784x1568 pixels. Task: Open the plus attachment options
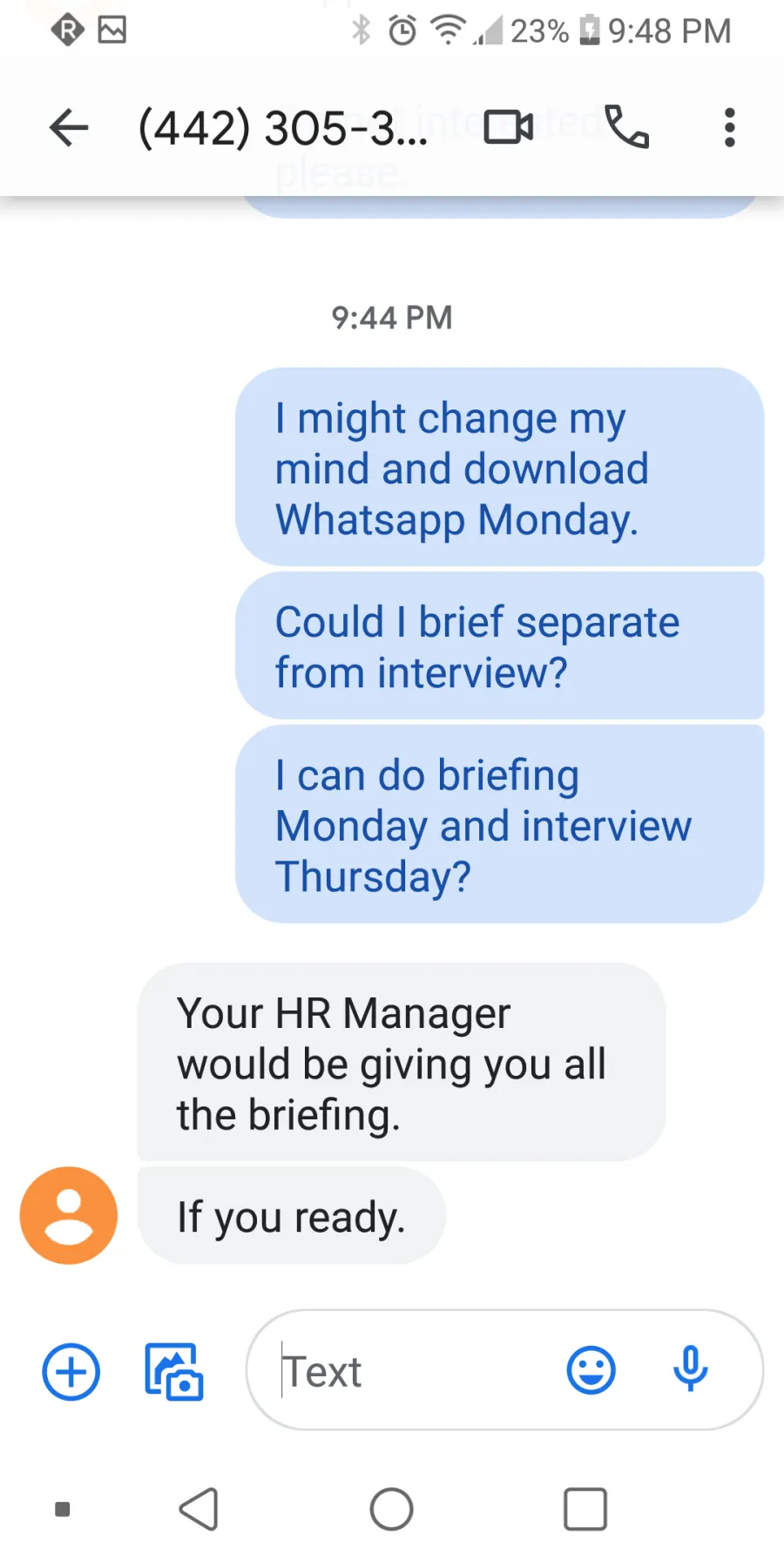click(x=71, y=1372)
